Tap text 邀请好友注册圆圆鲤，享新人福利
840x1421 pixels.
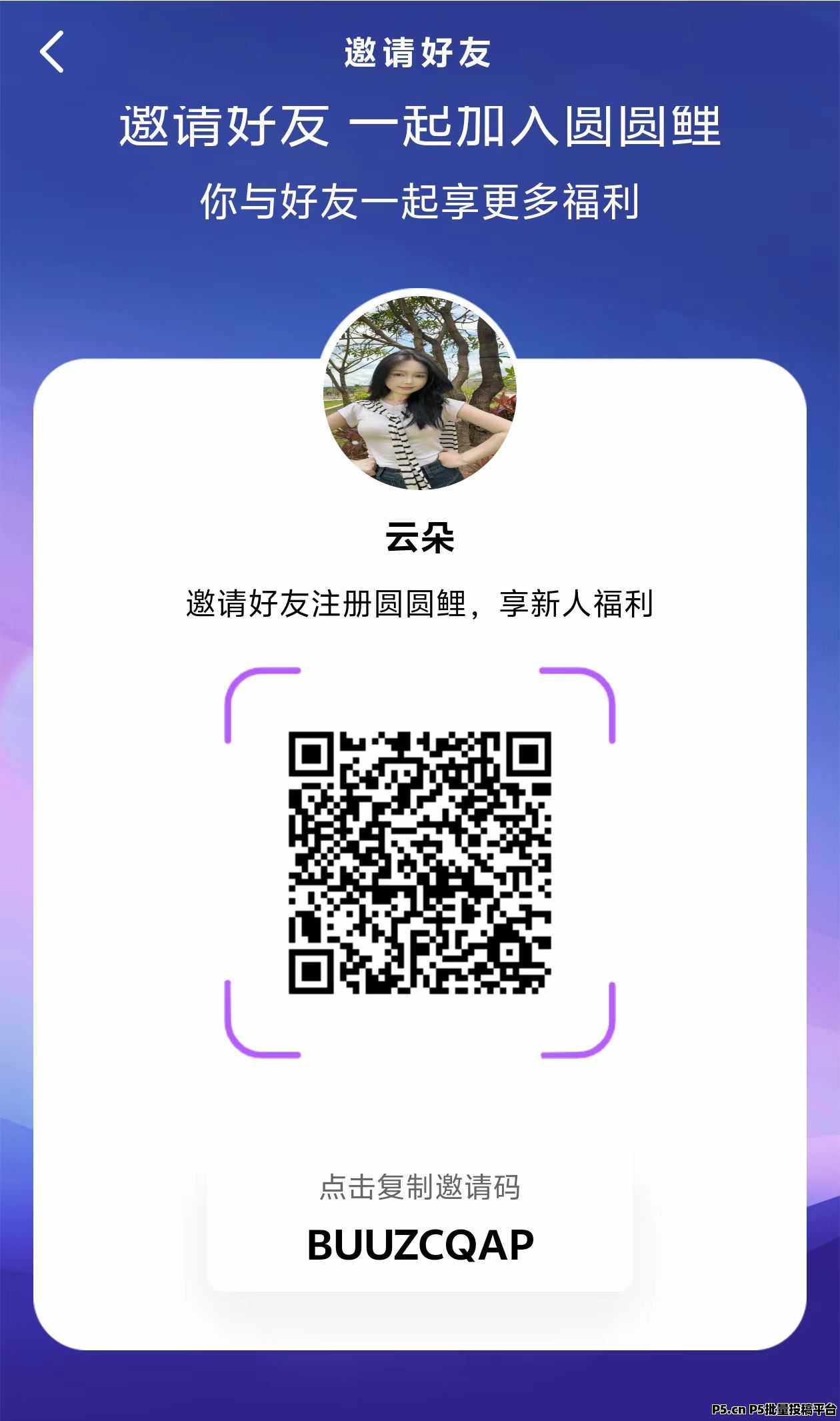point(419,606)
